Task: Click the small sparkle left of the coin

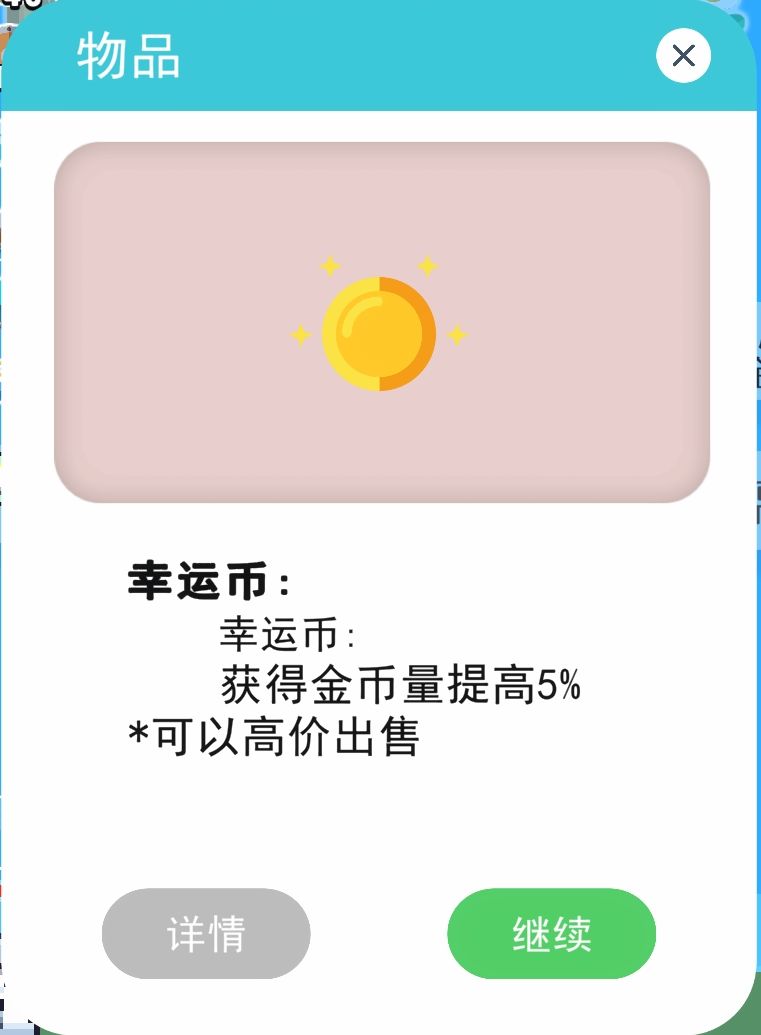Action: (300, 336)
